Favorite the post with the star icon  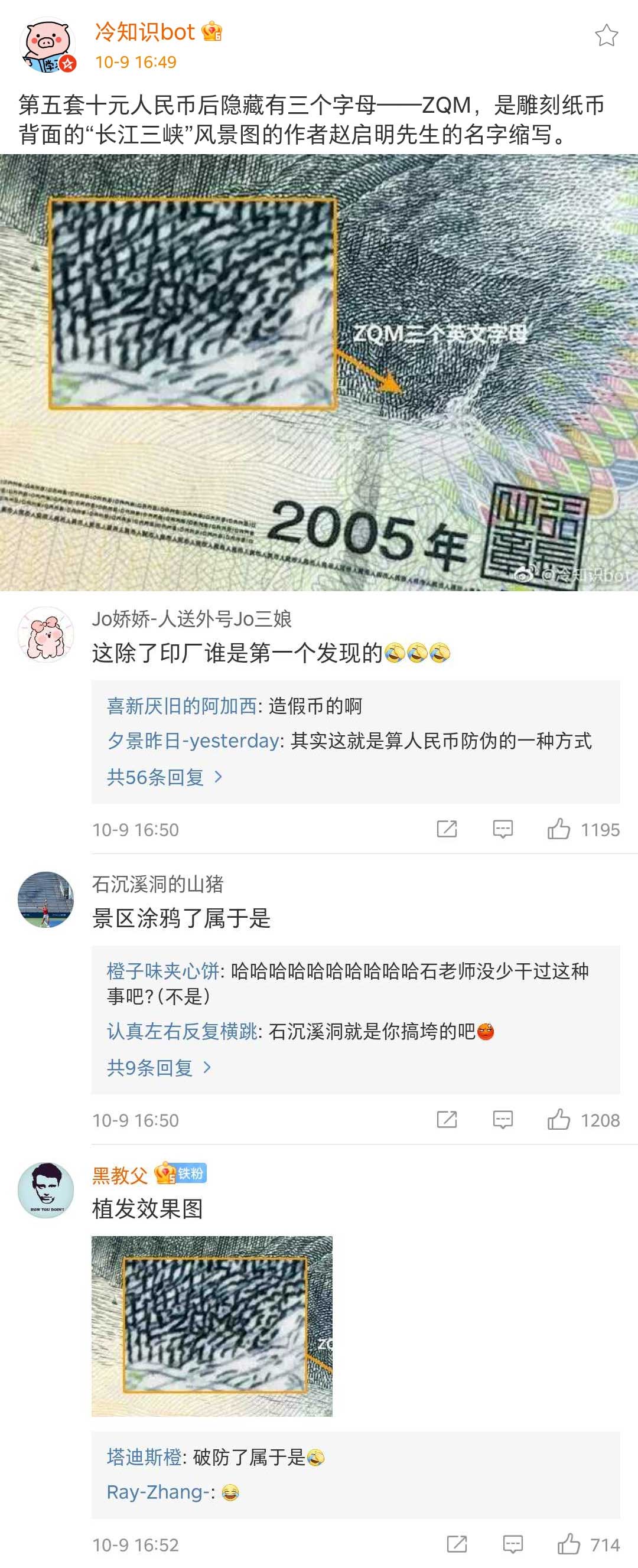coord(606,35)
